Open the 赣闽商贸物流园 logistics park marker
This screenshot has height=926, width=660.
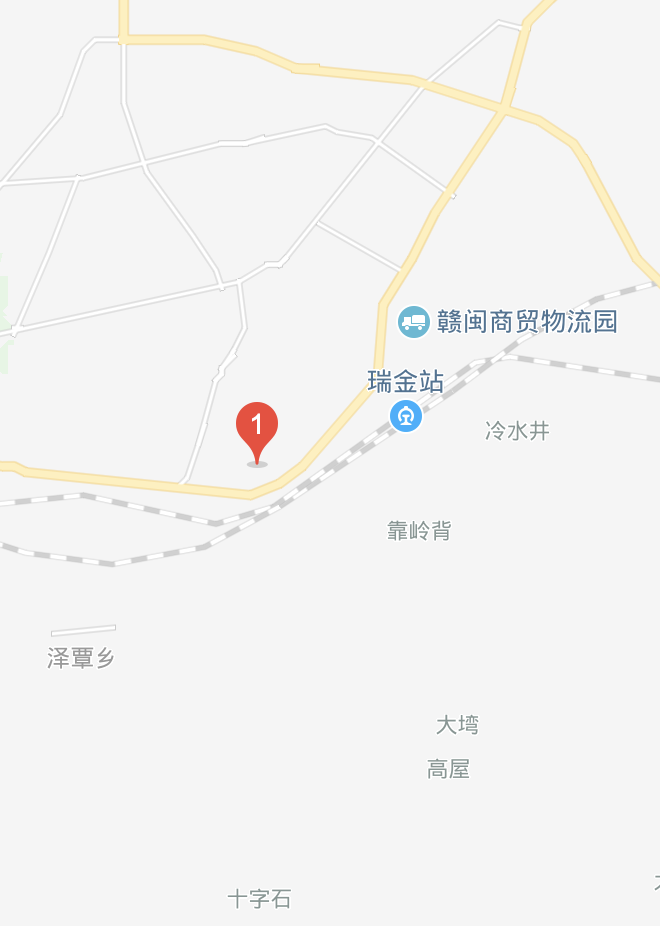[413, 321]
